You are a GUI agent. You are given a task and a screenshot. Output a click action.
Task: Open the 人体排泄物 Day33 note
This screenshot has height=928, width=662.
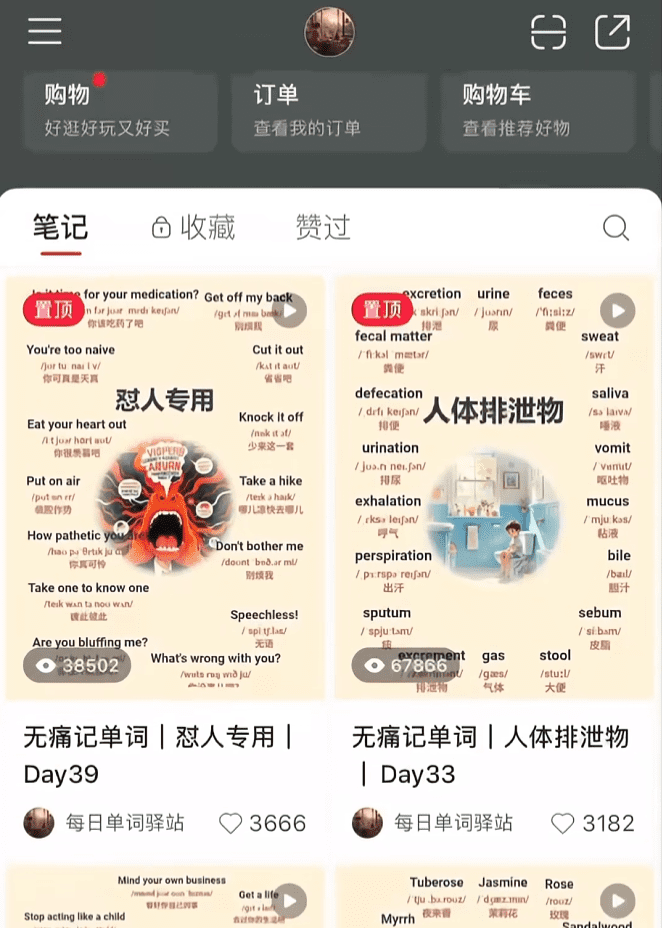coord(493,488)
